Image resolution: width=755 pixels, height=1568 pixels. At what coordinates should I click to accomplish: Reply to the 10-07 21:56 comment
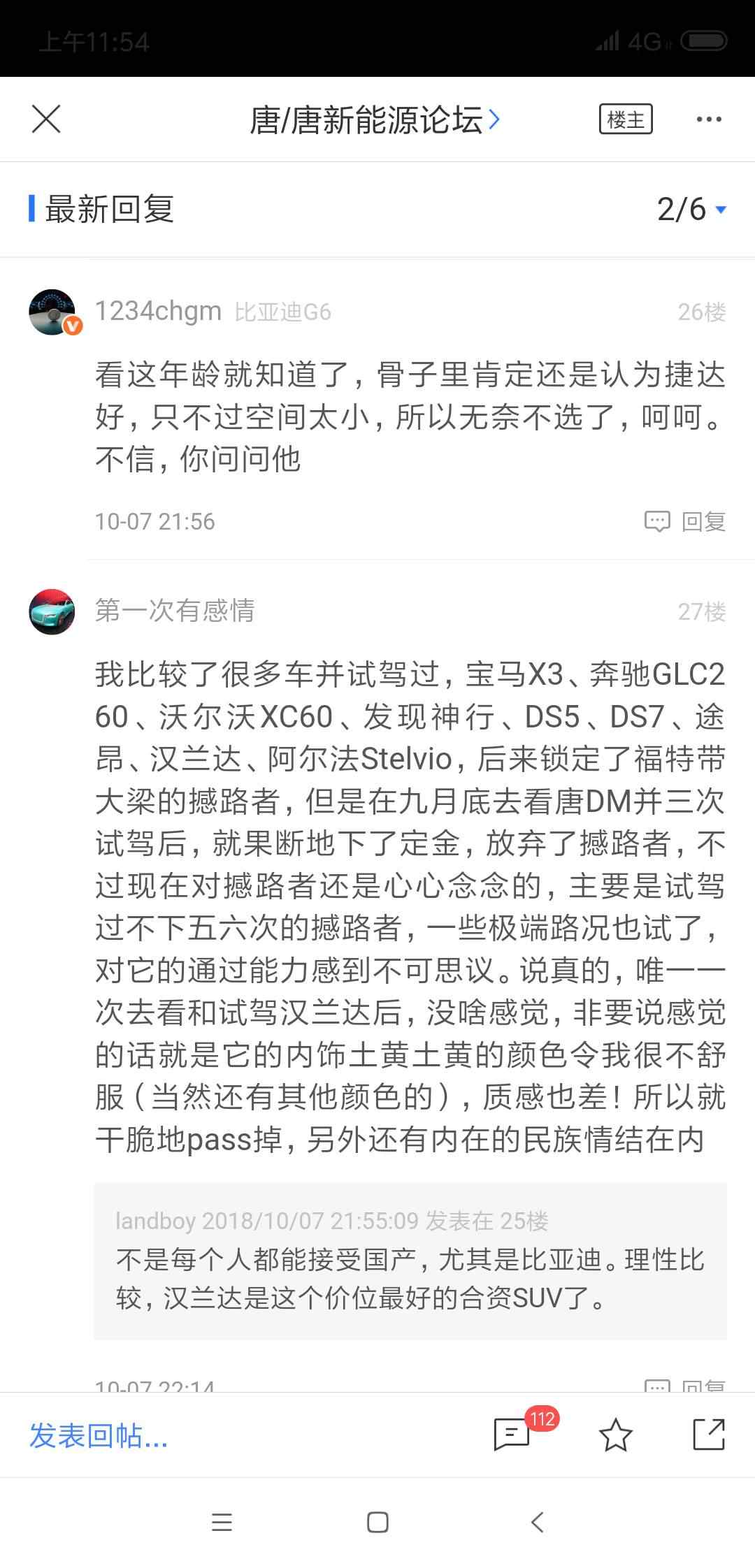point(685,521)
